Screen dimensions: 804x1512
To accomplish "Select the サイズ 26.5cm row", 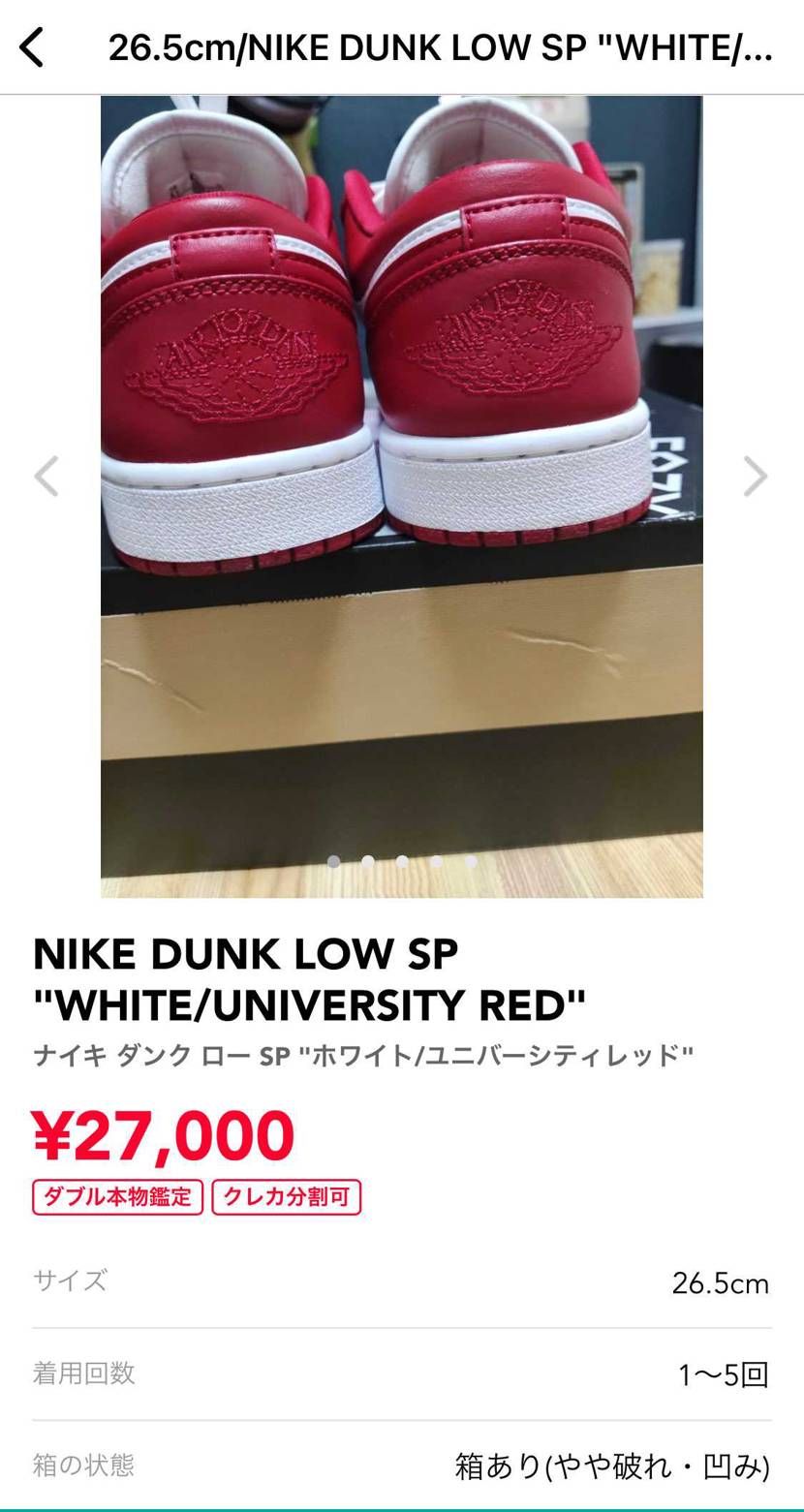I will (x=402, y=1282).
